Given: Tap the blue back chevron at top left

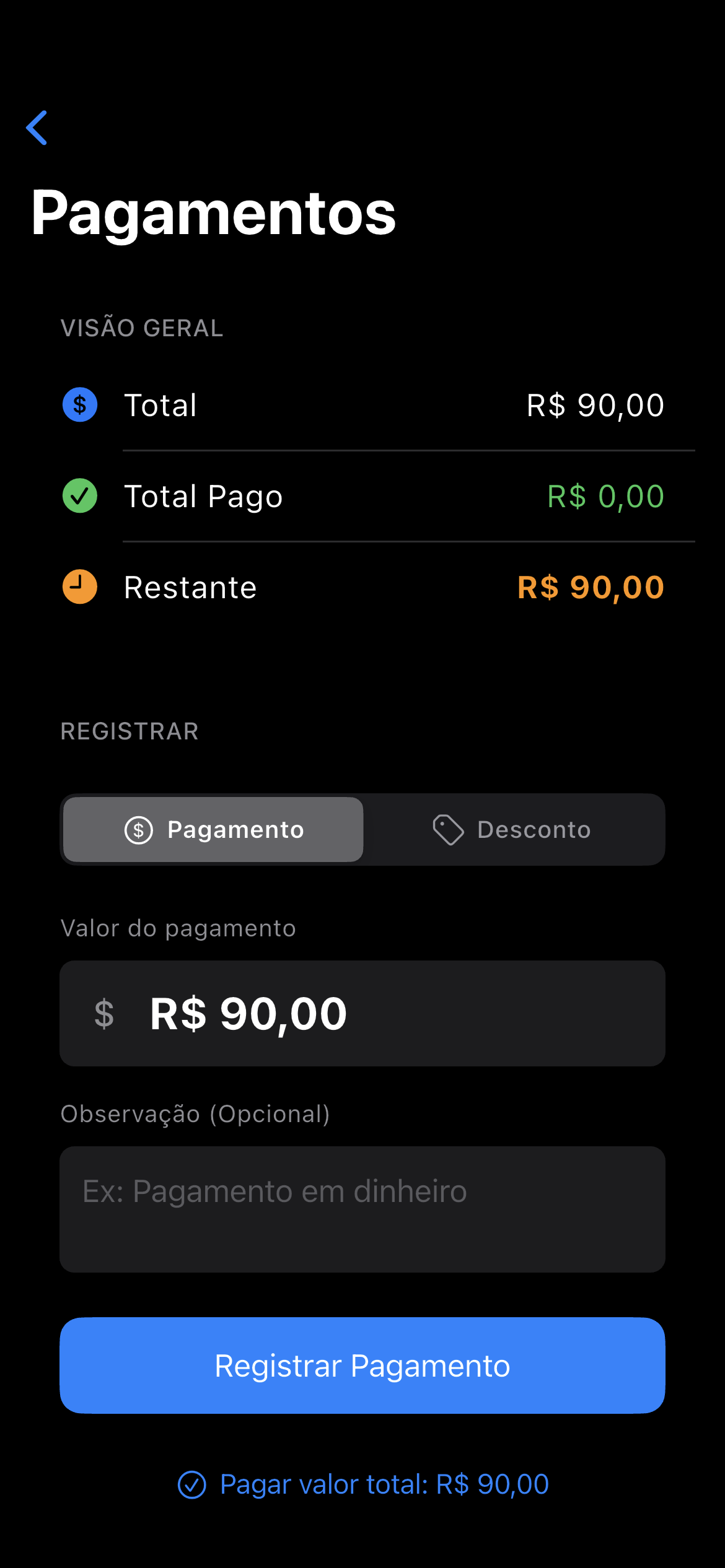Looking at the screenshot, I should point(36,128).
